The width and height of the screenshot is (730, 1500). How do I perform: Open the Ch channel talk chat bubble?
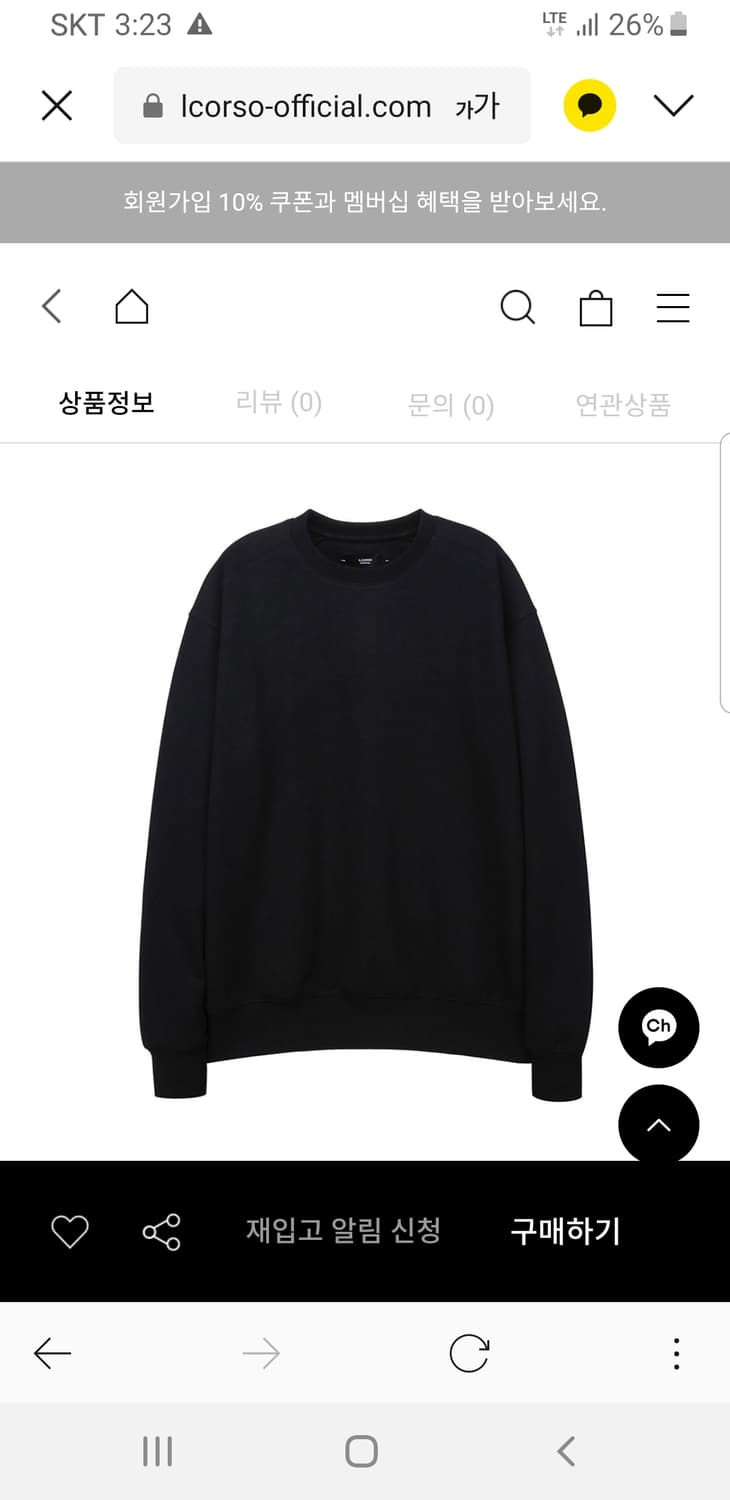[x=658, y=1027]
